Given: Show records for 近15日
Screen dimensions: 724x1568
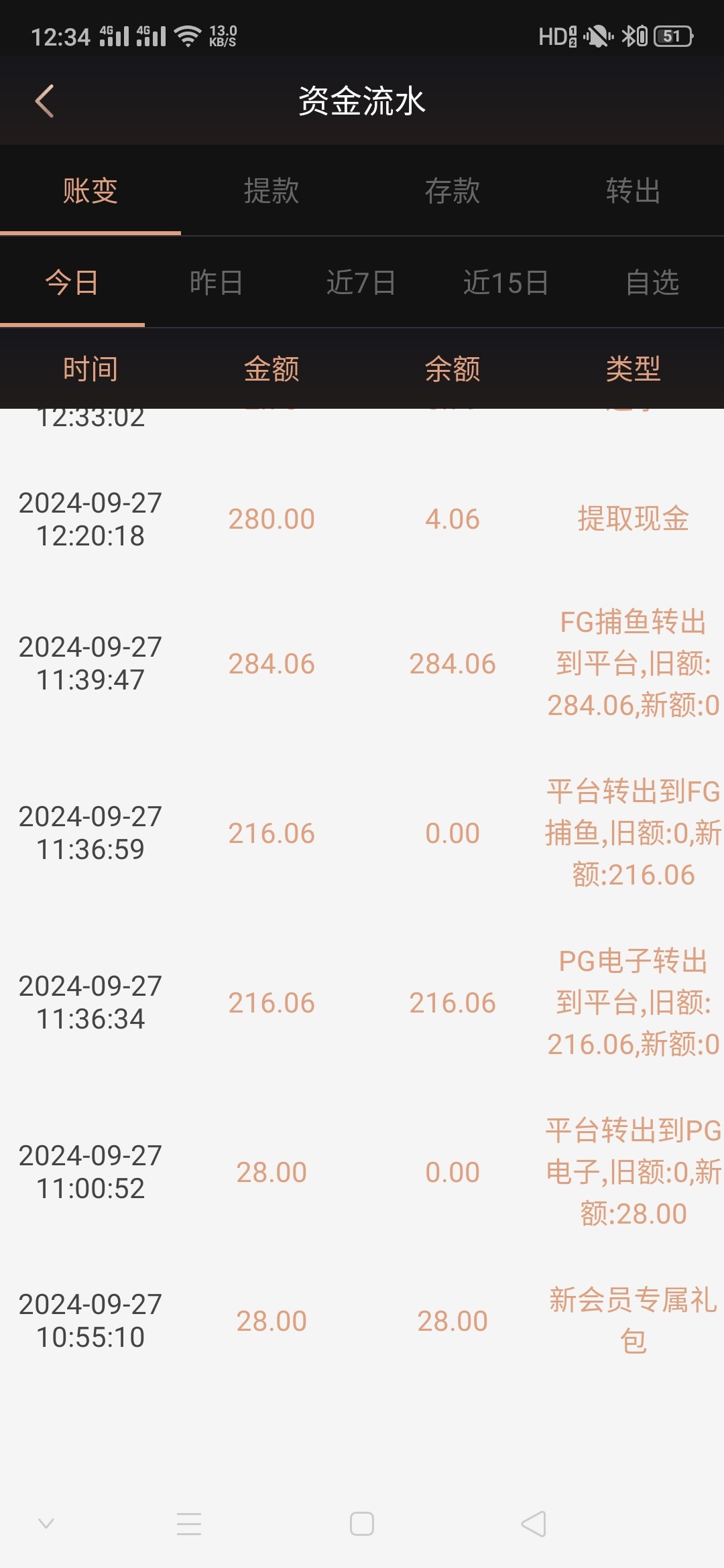Looking at the screenshot, I should click(x=506, y=282).
